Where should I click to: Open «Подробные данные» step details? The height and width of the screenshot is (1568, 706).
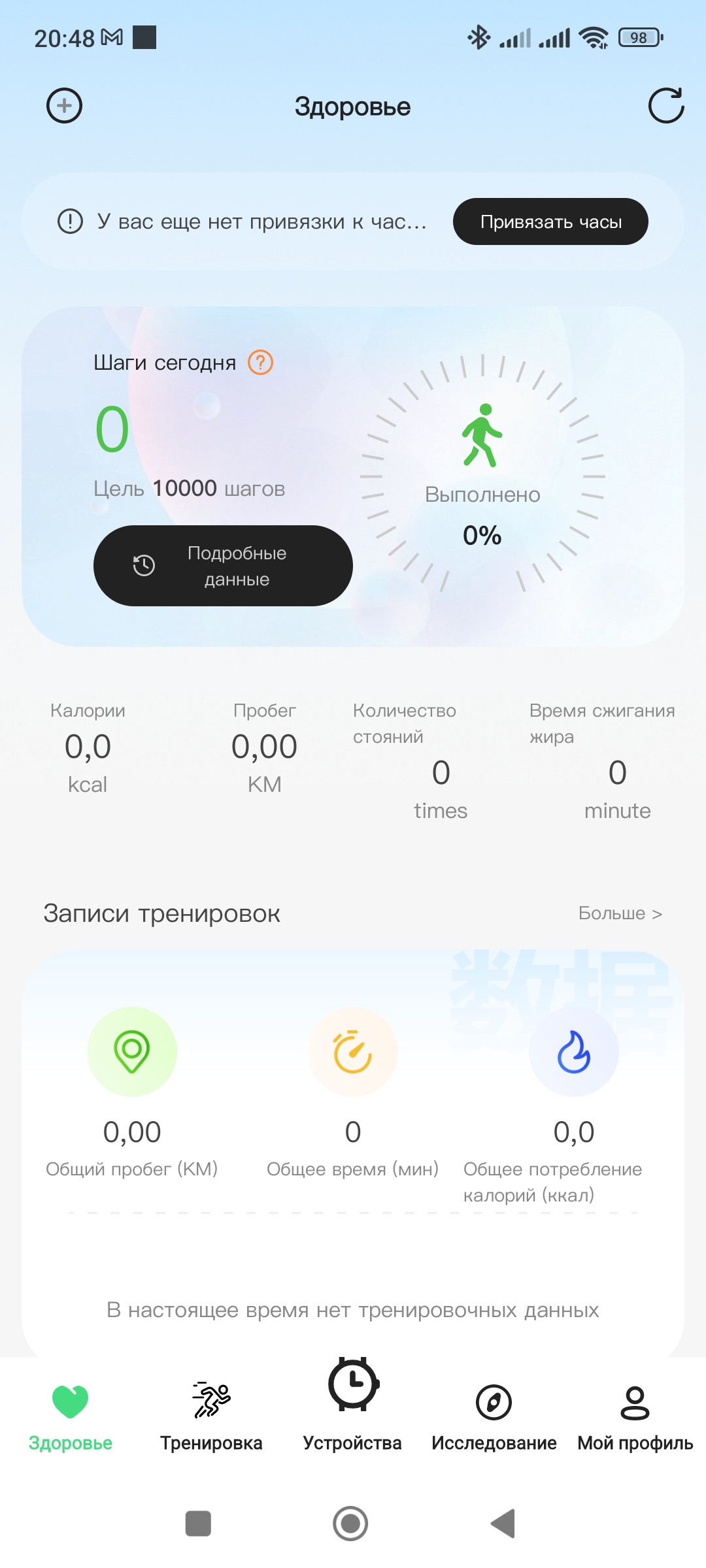(223, 566)
